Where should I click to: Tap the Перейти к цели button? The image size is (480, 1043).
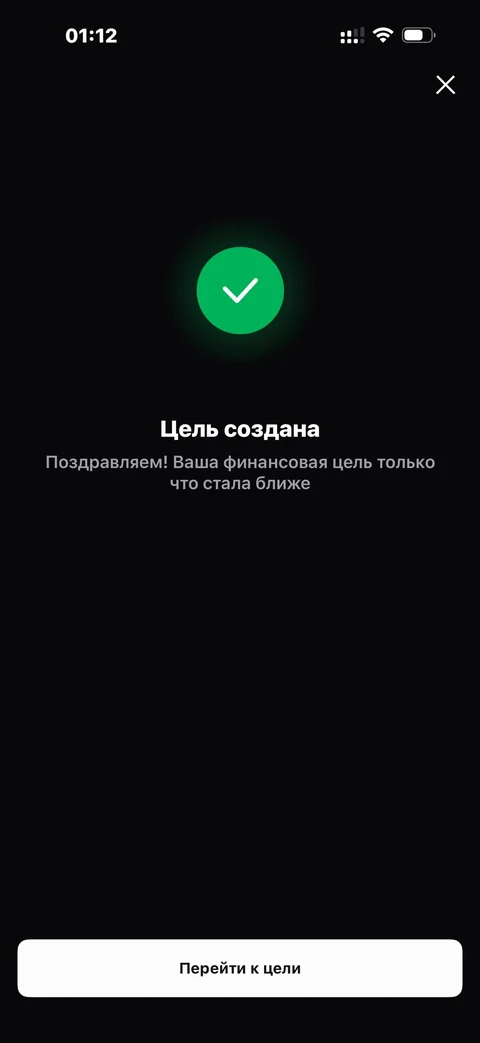pos(240,968)
